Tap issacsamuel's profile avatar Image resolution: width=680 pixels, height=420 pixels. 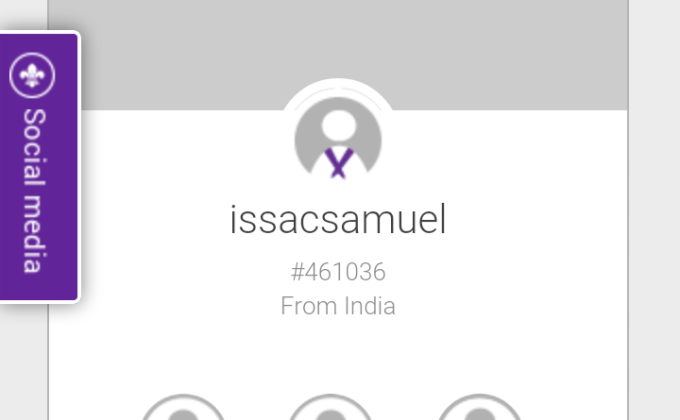(338, 139)
